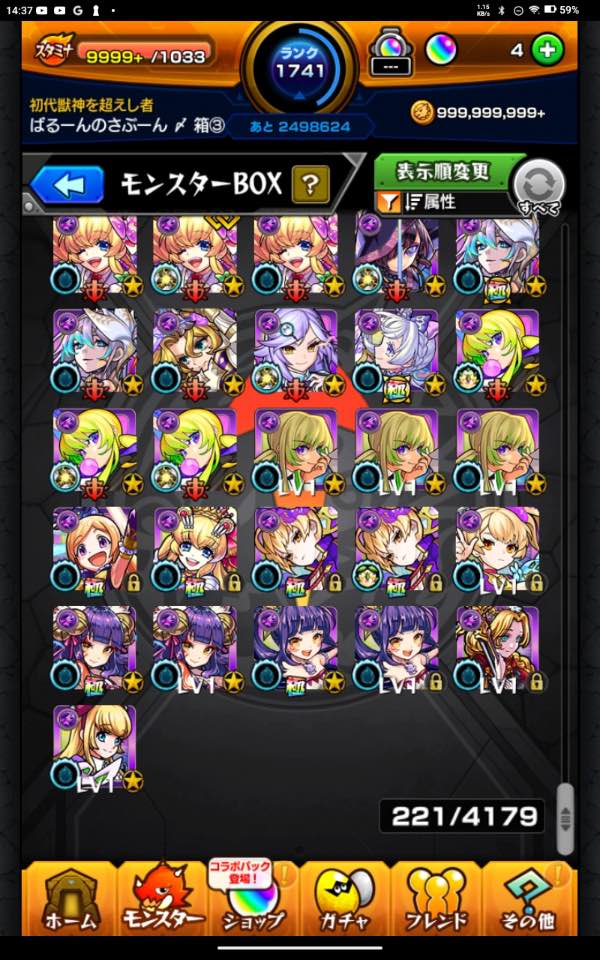Select the silver-haired monster with magnifying glass
Screen dimensions: 600x960
coord(296,351)
